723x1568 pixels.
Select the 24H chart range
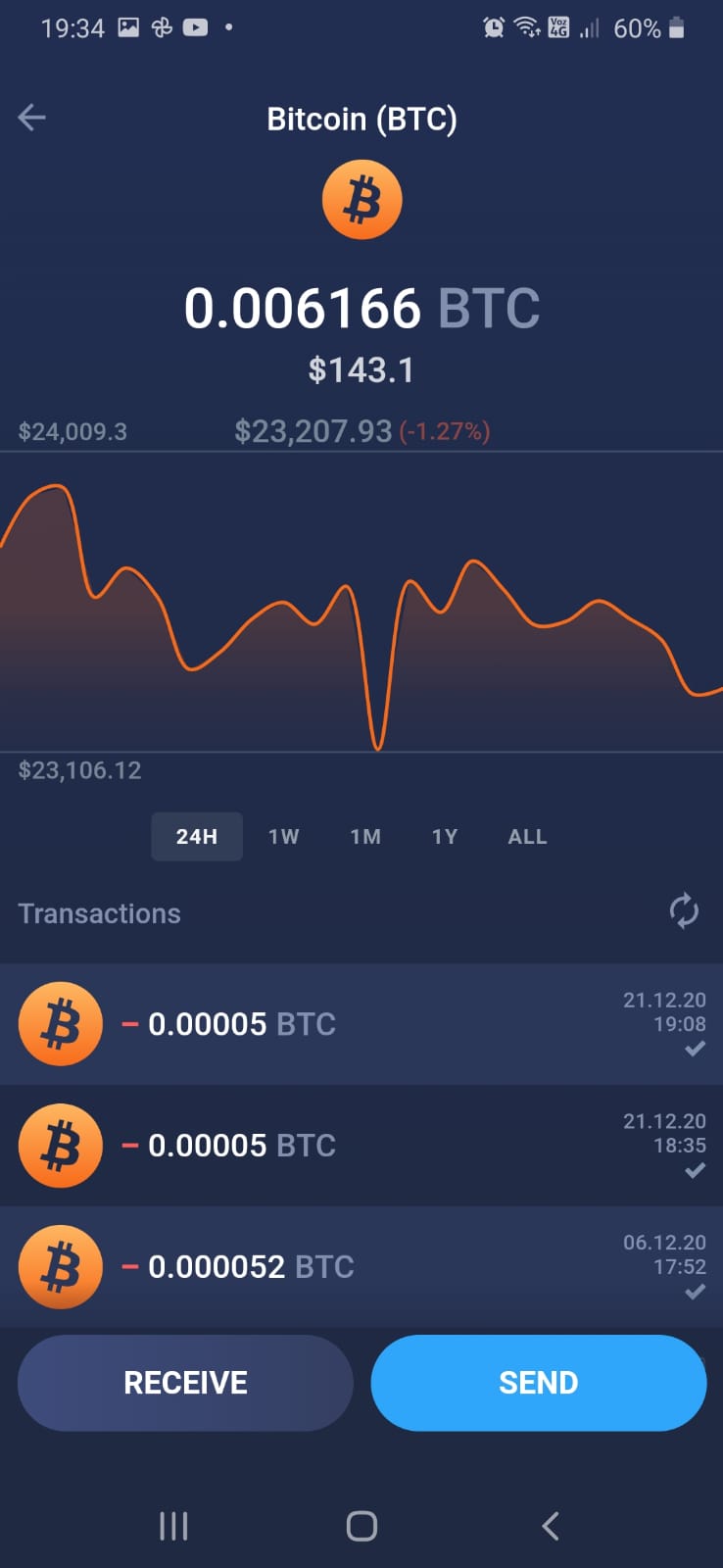point(197,836)
